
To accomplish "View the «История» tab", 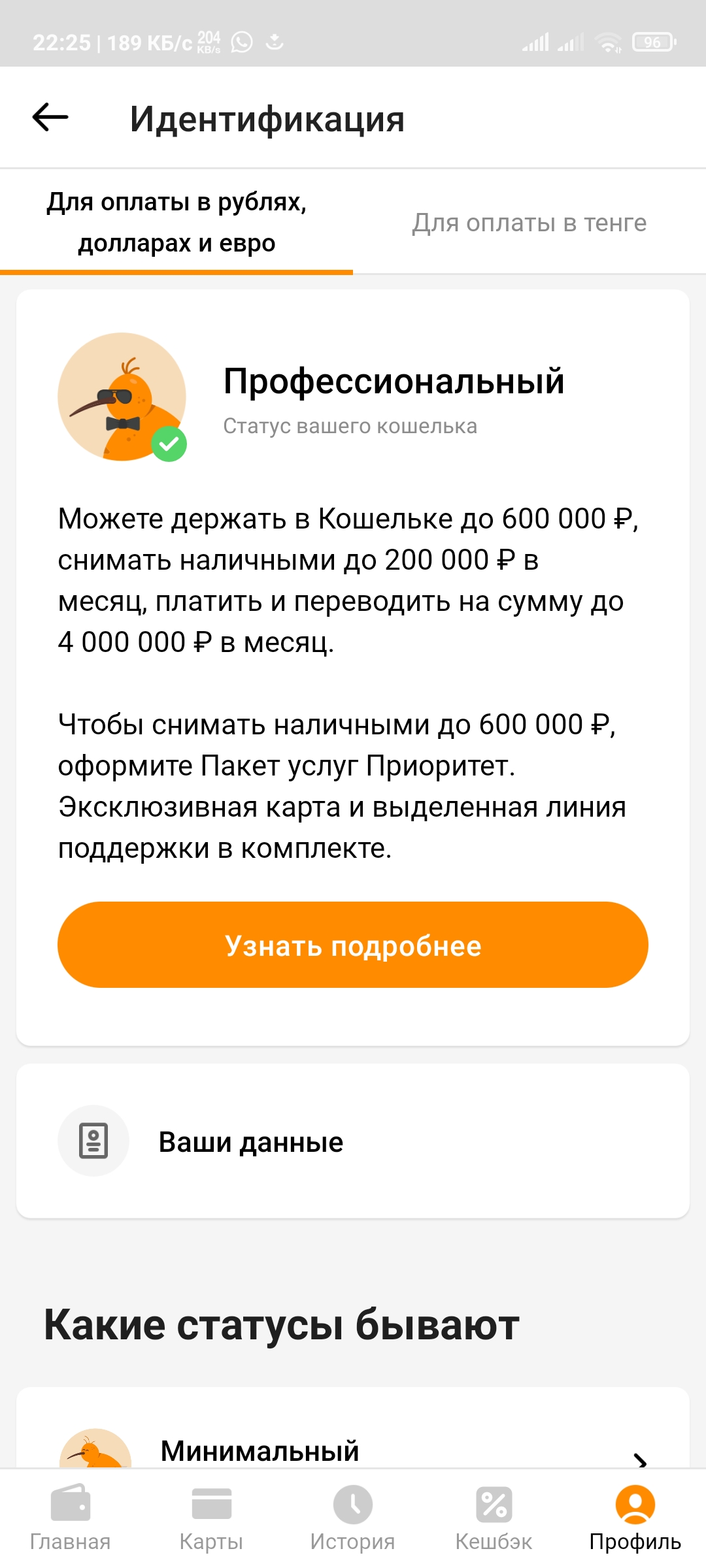I will 352,1518.
